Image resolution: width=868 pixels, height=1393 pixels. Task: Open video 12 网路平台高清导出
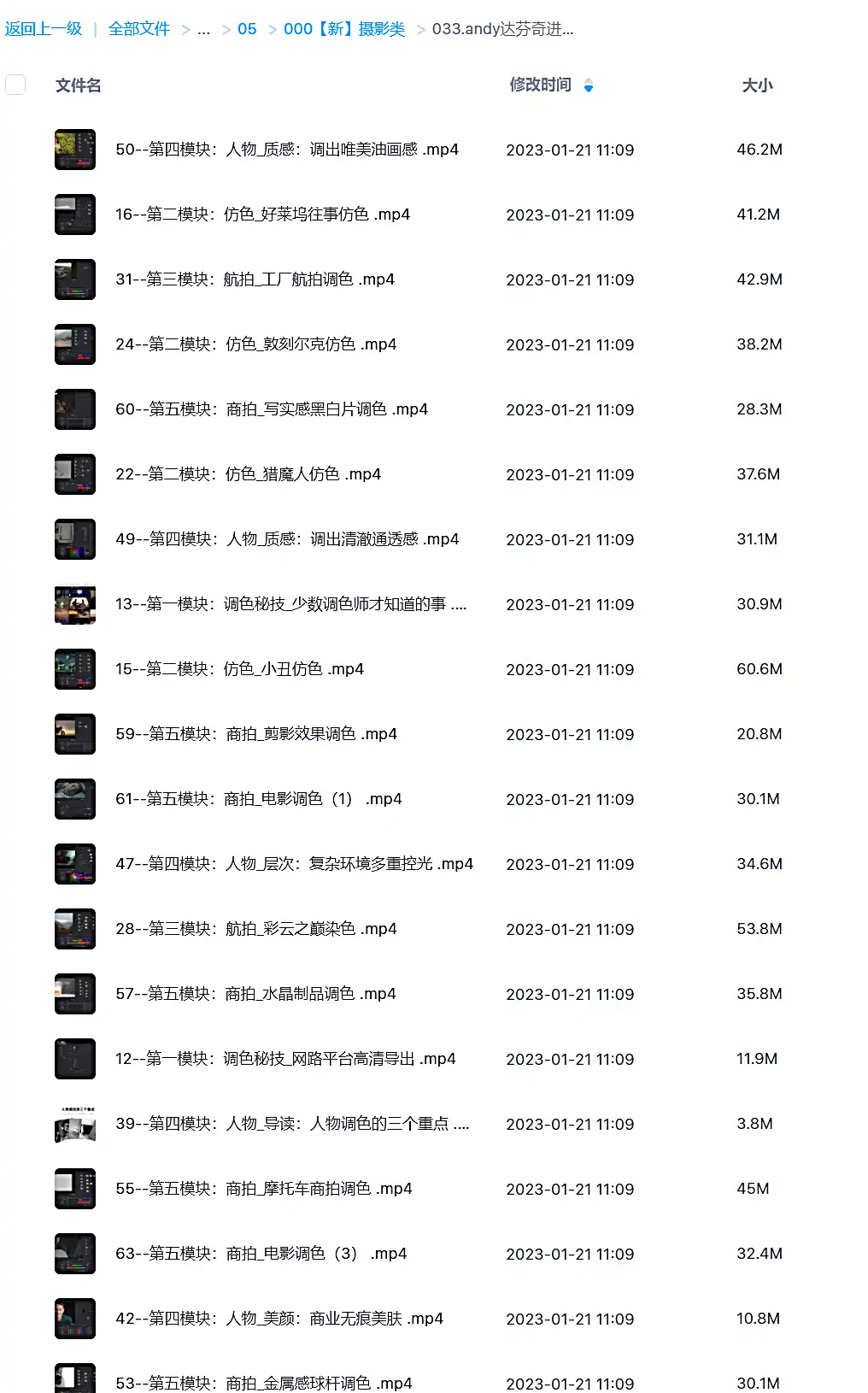click(x=285, y=1059)
